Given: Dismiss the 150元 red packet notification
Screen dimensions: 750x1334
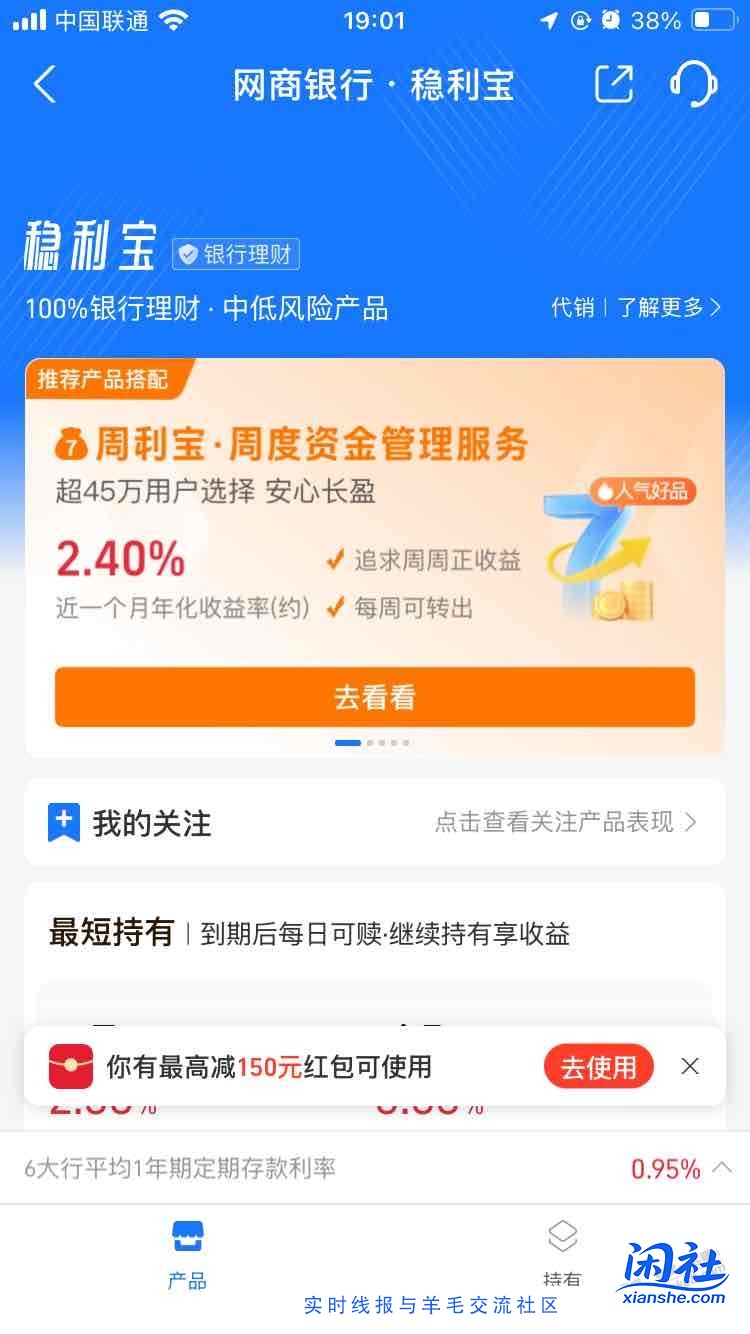Looking at the screenshot, I should [x=690, y=1066].
